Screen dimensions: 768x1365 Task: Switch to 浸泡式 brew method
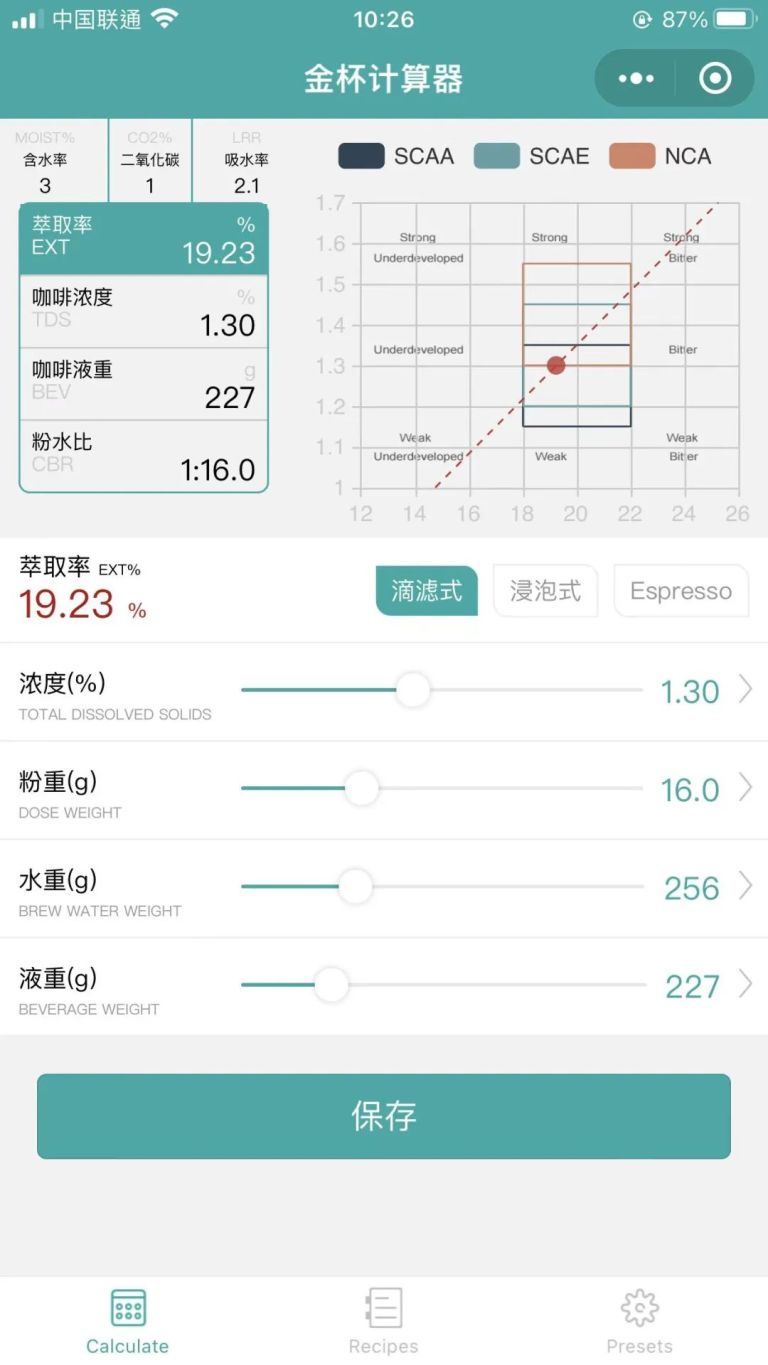pos(545,591)
